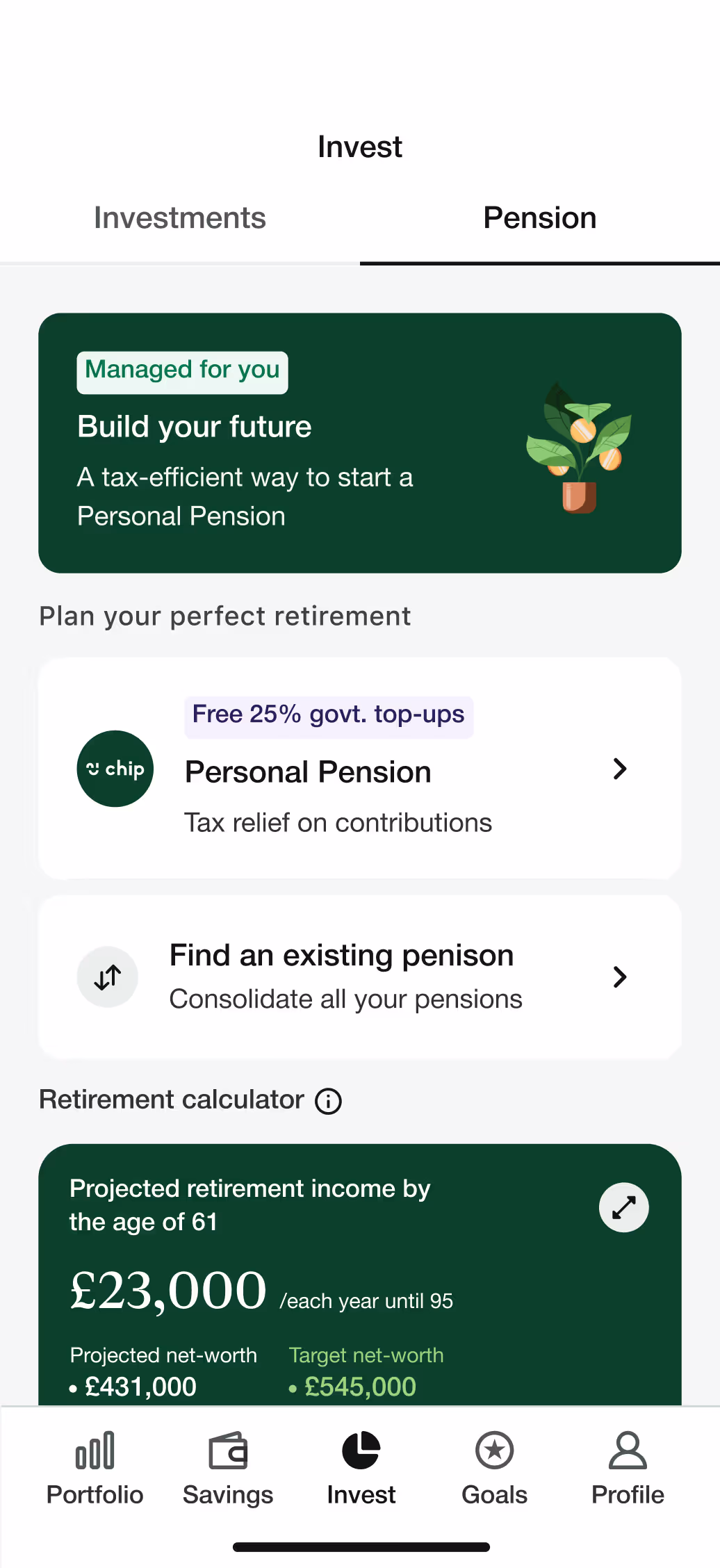Open the Personal Pension option

coord(360,768)
